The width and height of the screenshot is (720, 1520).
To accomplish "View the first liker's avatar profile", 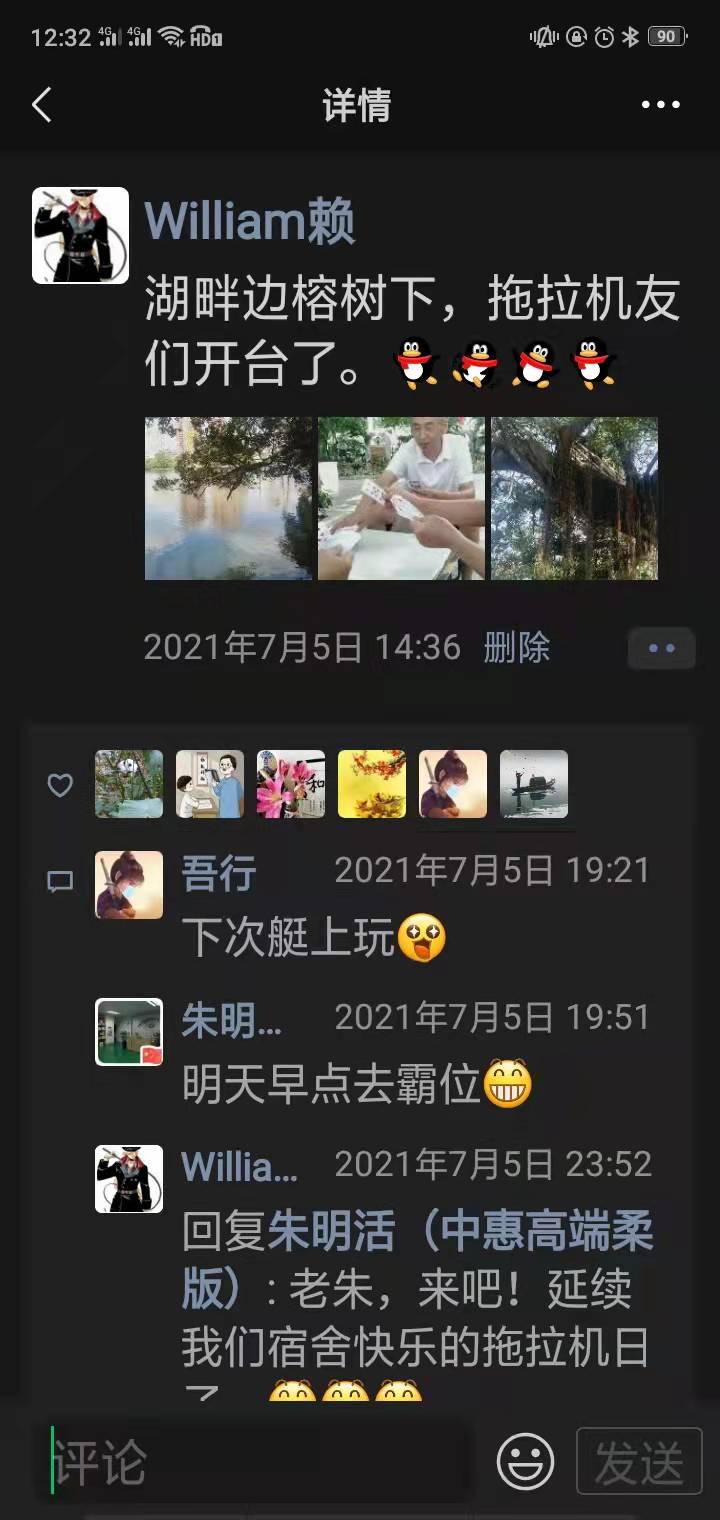I will pyautogui.click(x=129, y=784).
